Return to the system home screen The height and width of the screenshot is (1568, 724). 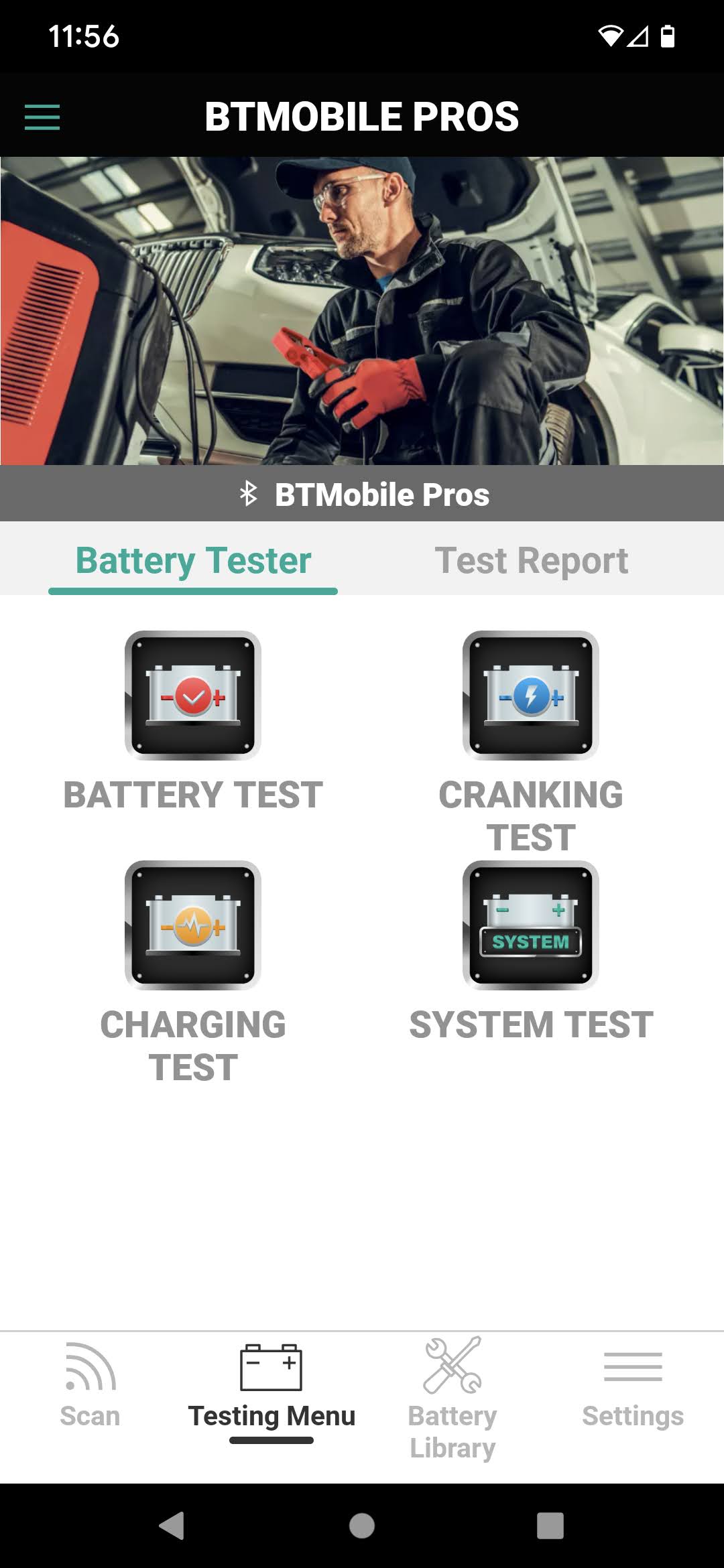tap(362, 1526)
